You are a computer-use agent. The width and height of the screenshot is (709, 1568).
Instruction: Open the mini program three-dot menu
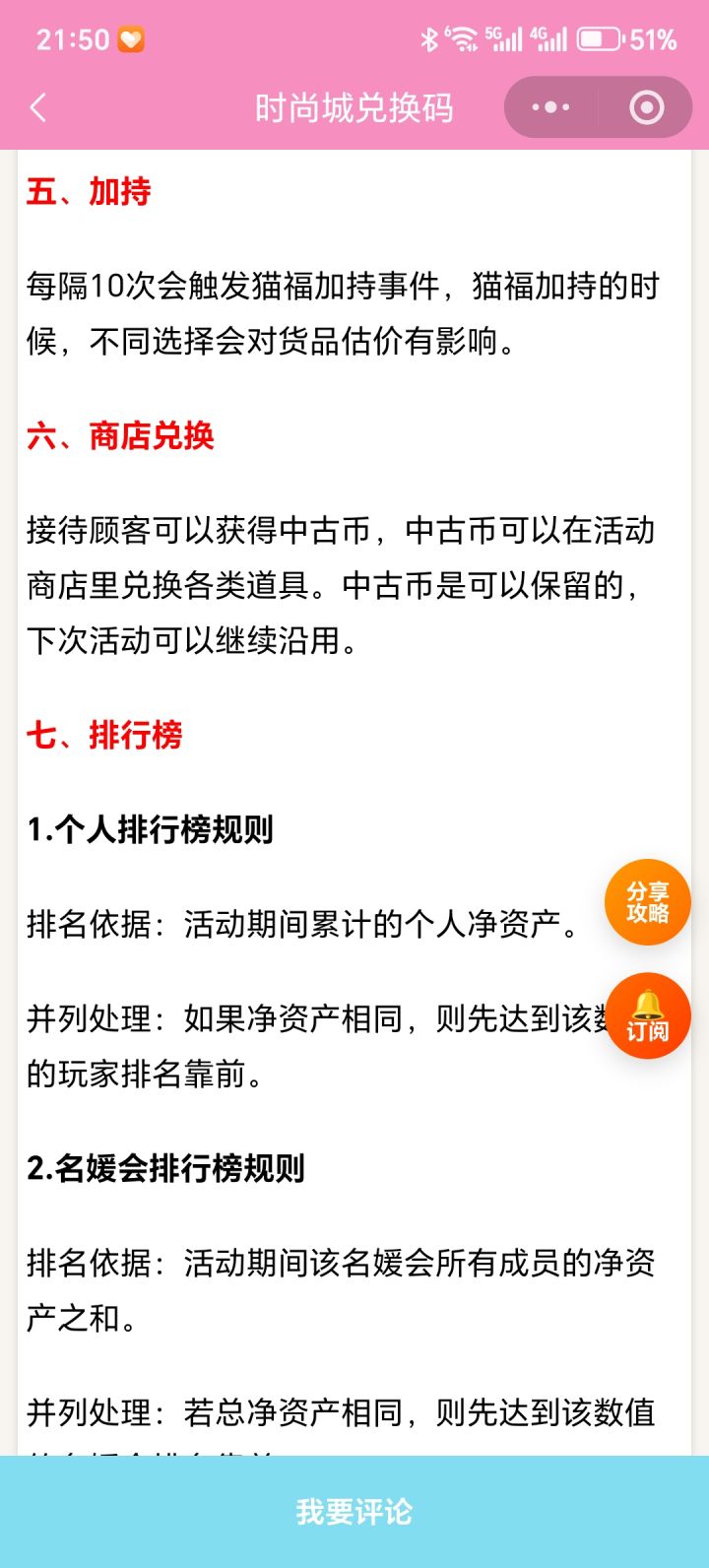coord(550,107)
